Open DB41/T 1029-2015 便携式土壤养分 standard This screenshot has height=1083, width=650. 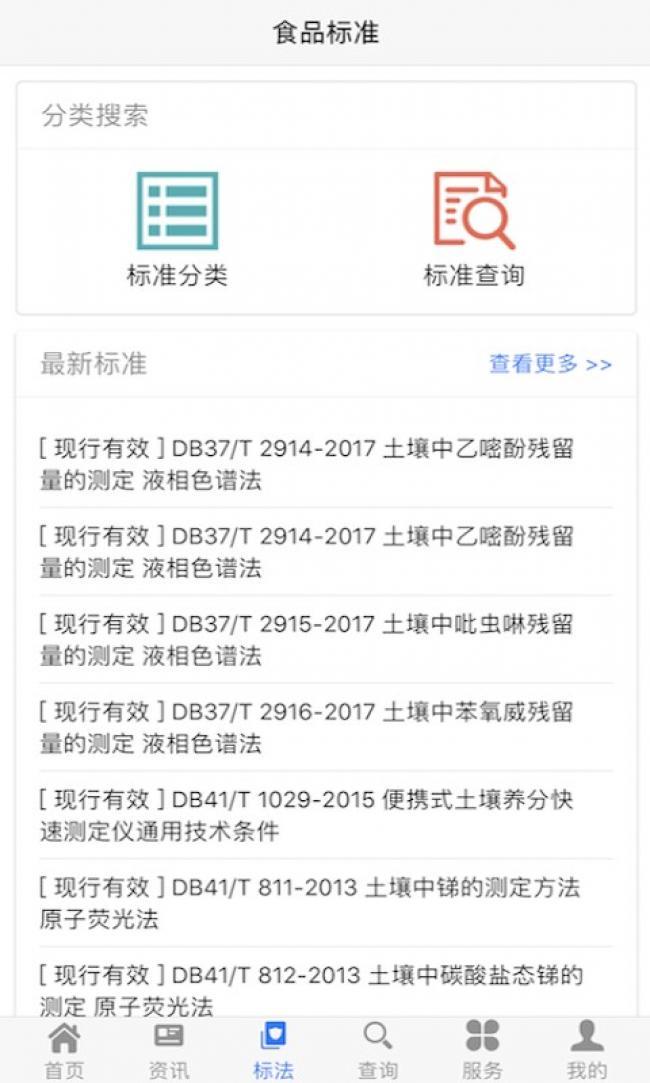[306, 815]
